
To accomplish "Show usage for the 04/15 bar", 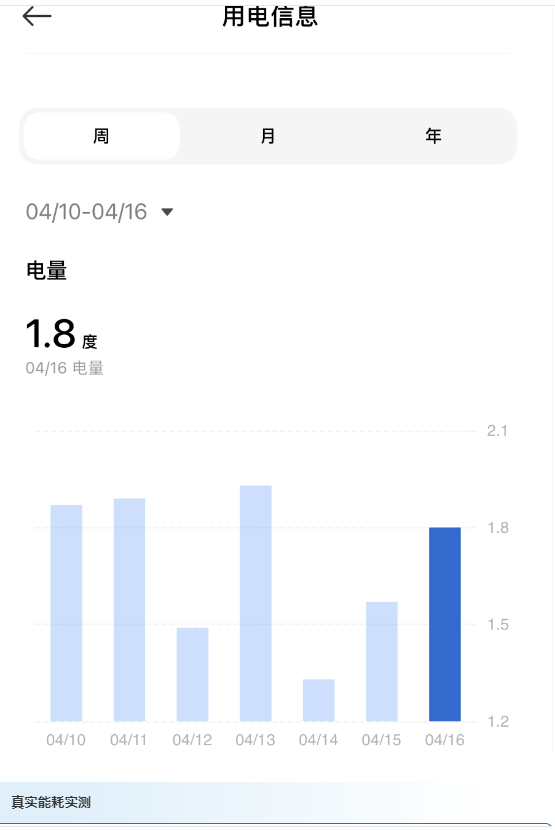I will (382, 661).
